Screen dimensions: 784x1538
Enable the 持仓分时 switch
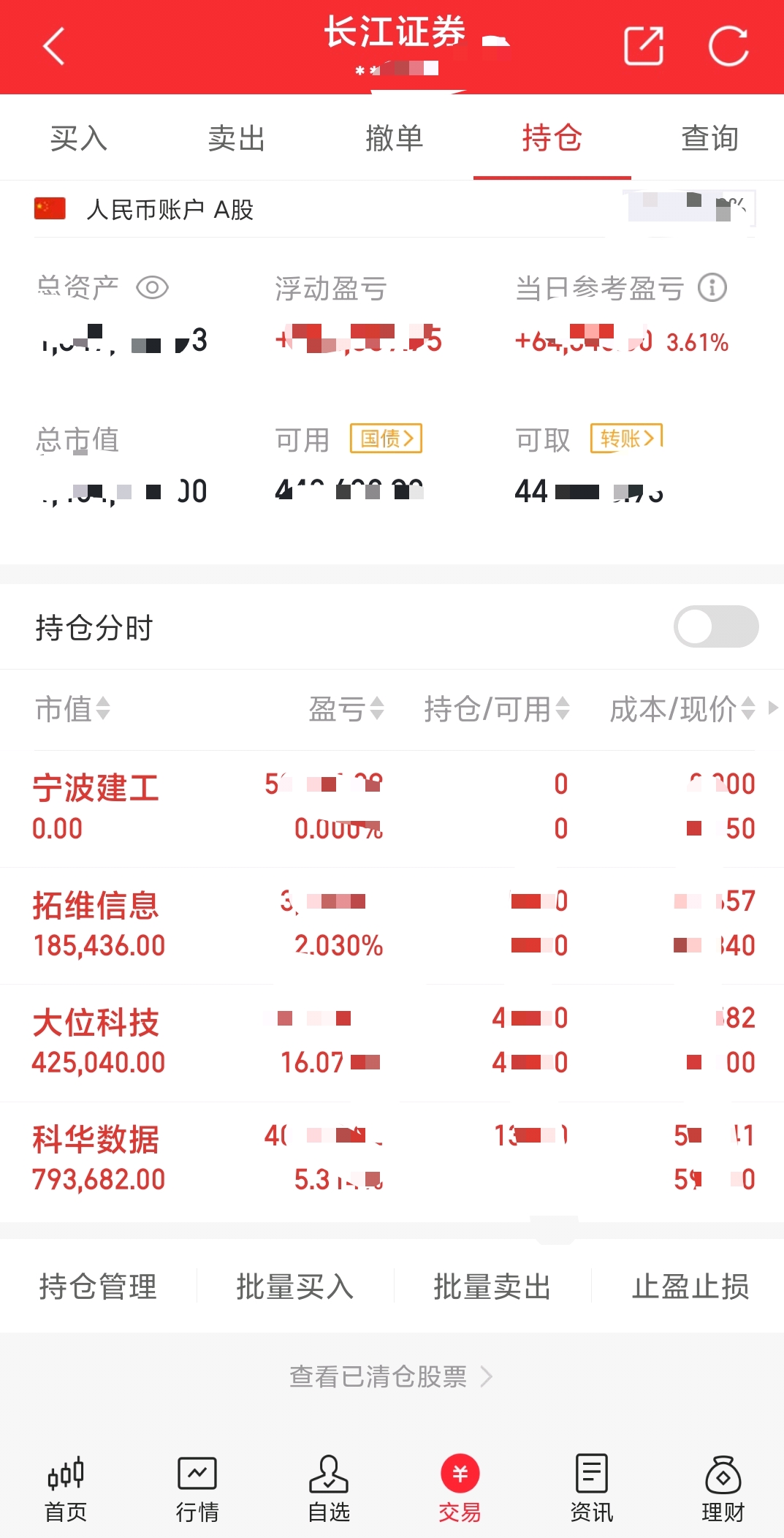tap(716, 626)
